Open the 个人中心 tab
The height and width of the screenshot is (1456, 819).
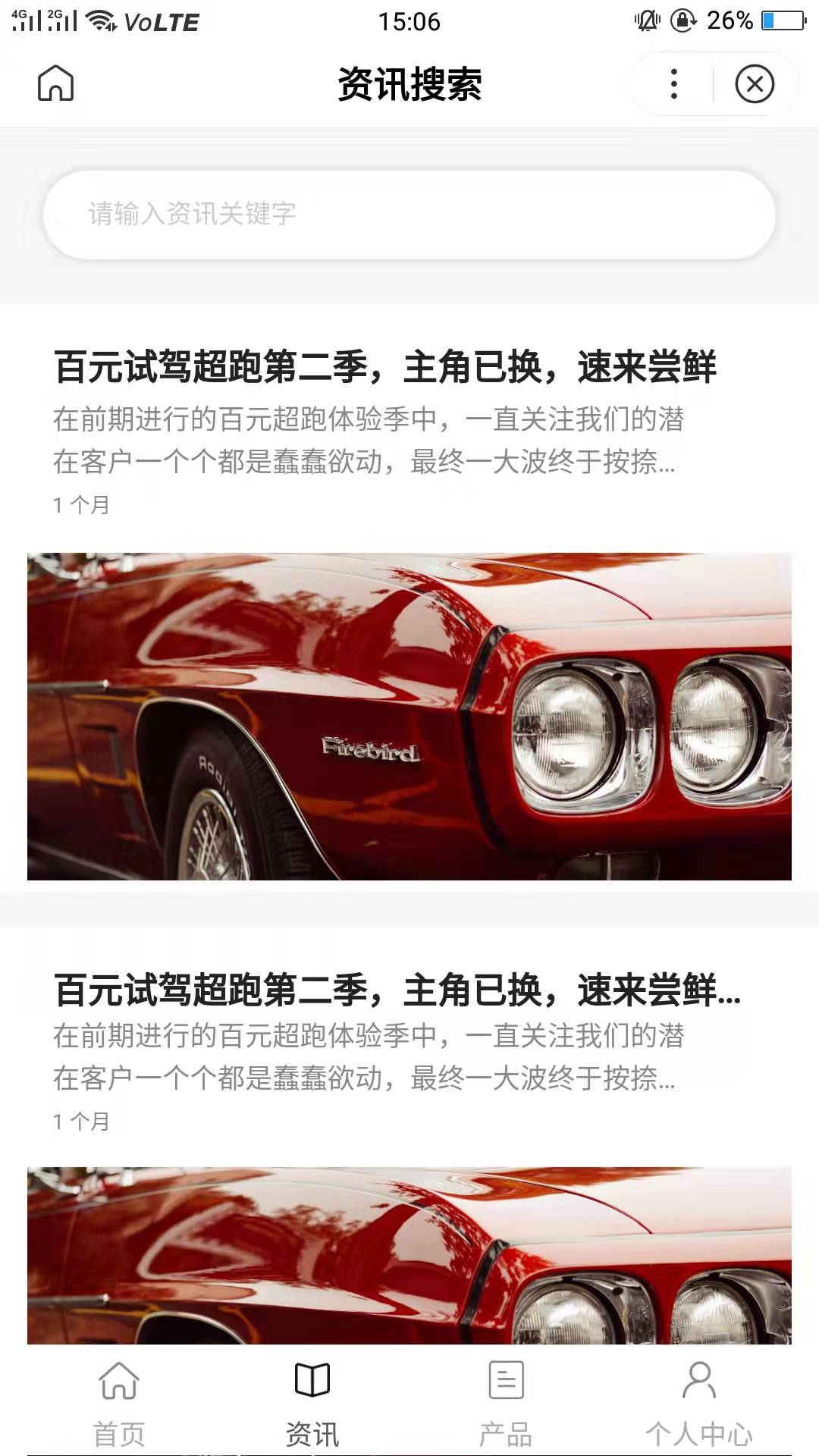pos(698,1401)
